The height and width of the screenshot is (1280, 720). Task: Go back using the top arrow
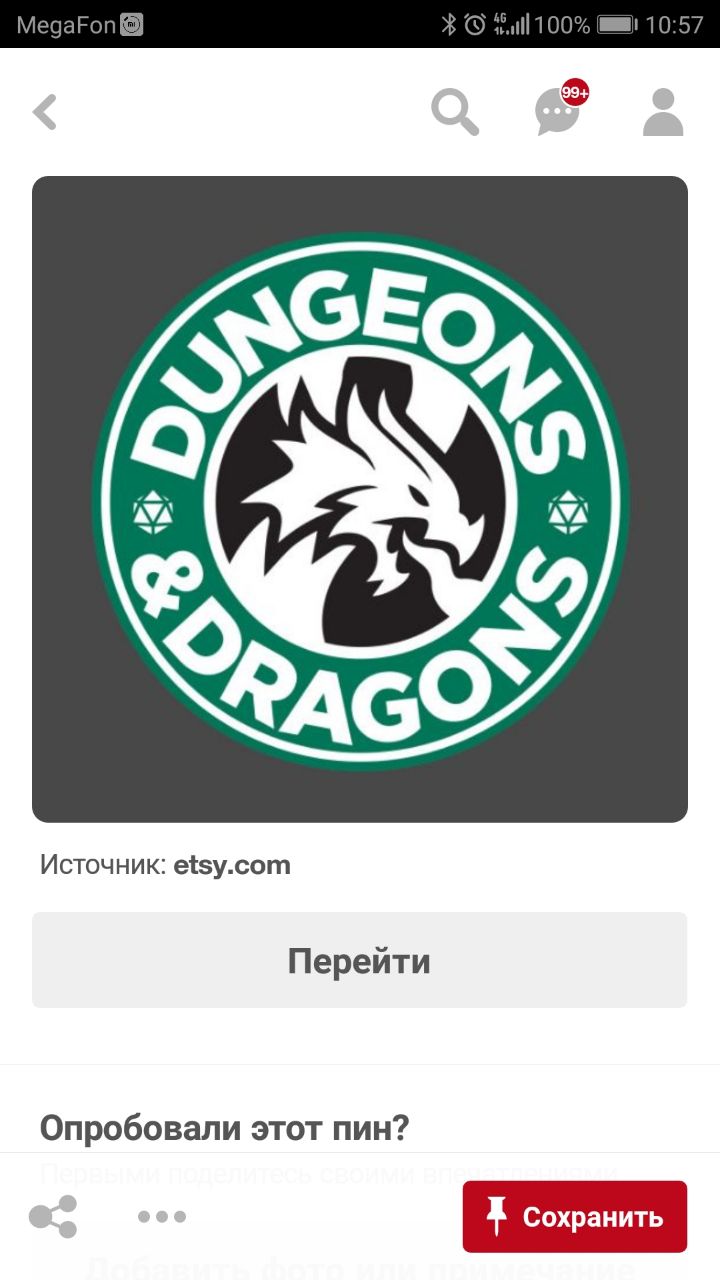click(x=45, y=112)
